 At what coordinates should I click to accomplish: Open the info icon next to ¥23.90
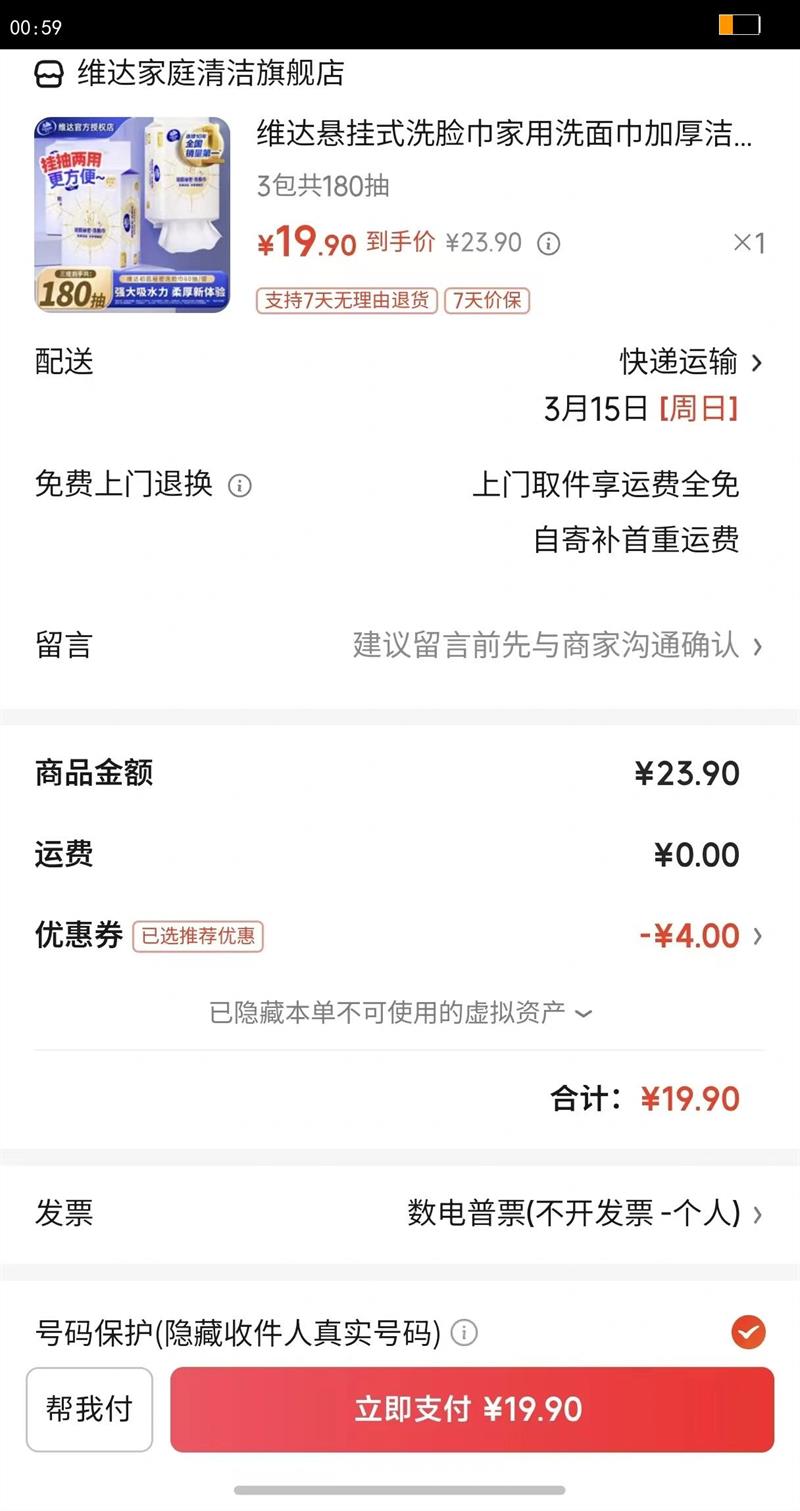[548, 243]
